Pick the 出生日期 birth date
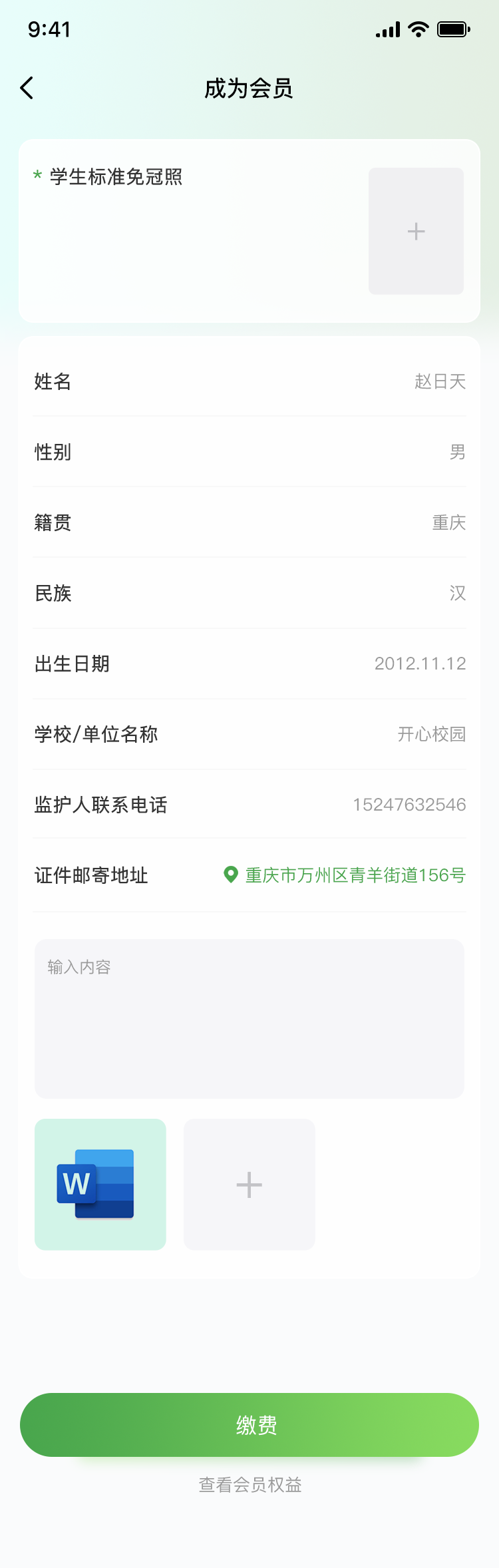 point(419,664)
